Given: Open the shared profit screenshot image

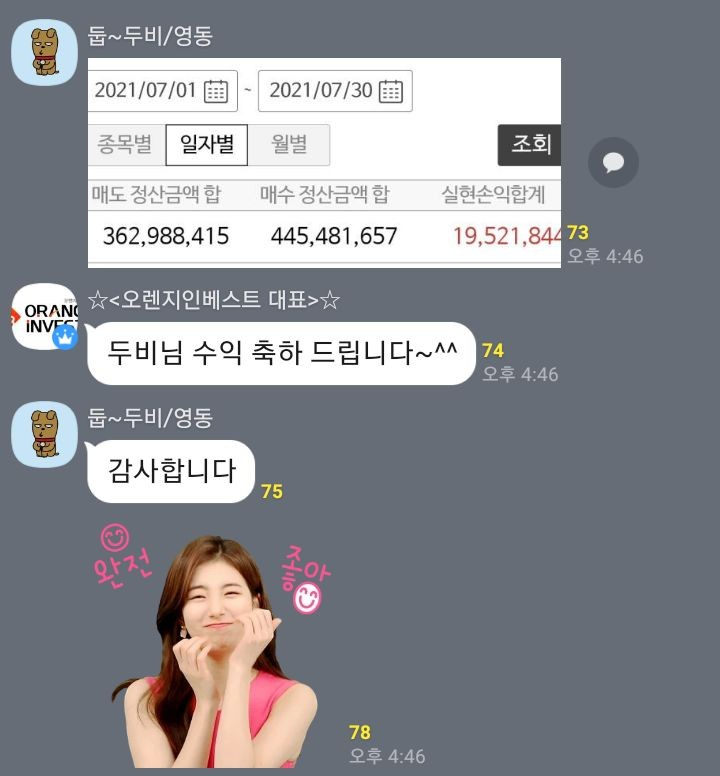Looking at the screenshot, I should [x=324, y=162].
